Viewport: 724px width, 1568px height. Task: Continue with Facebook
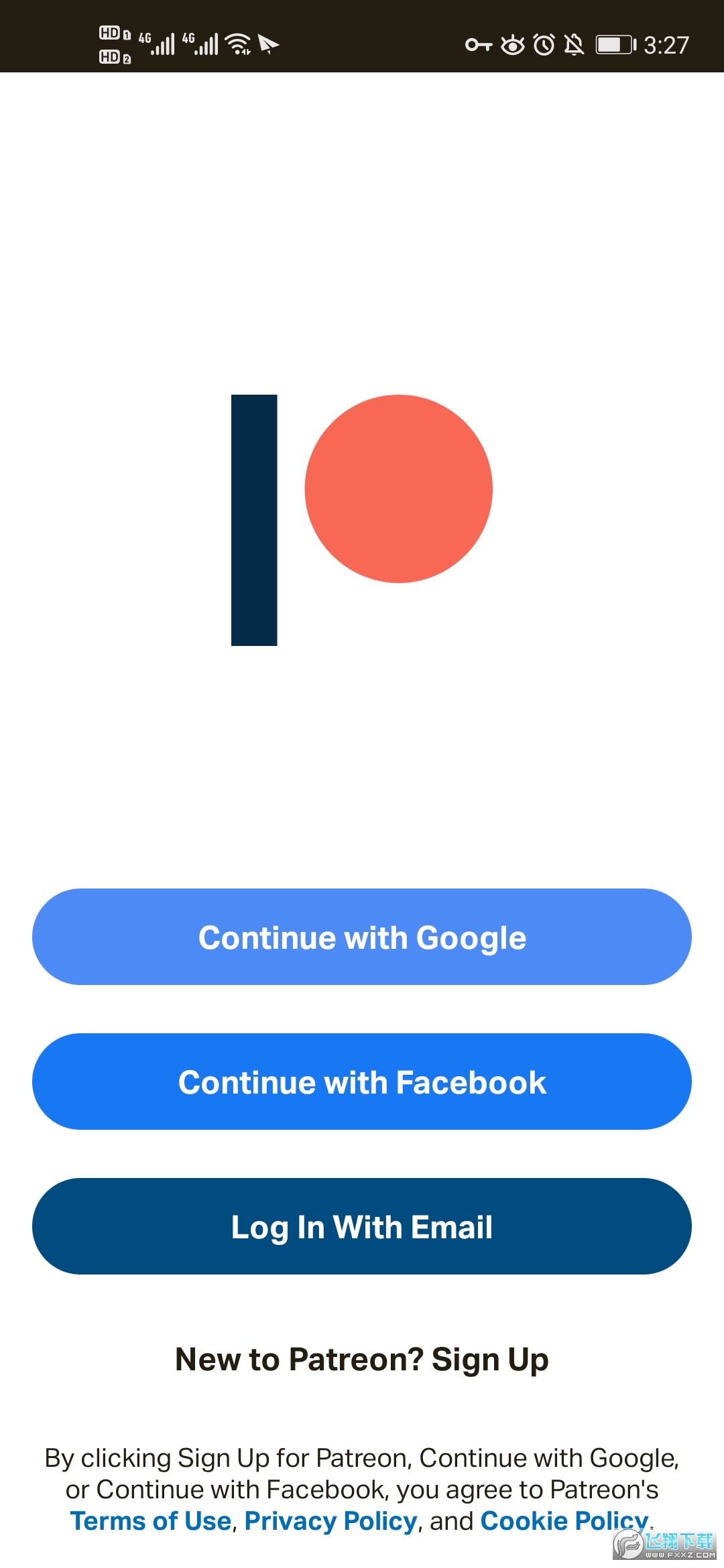pos(361,1082)
